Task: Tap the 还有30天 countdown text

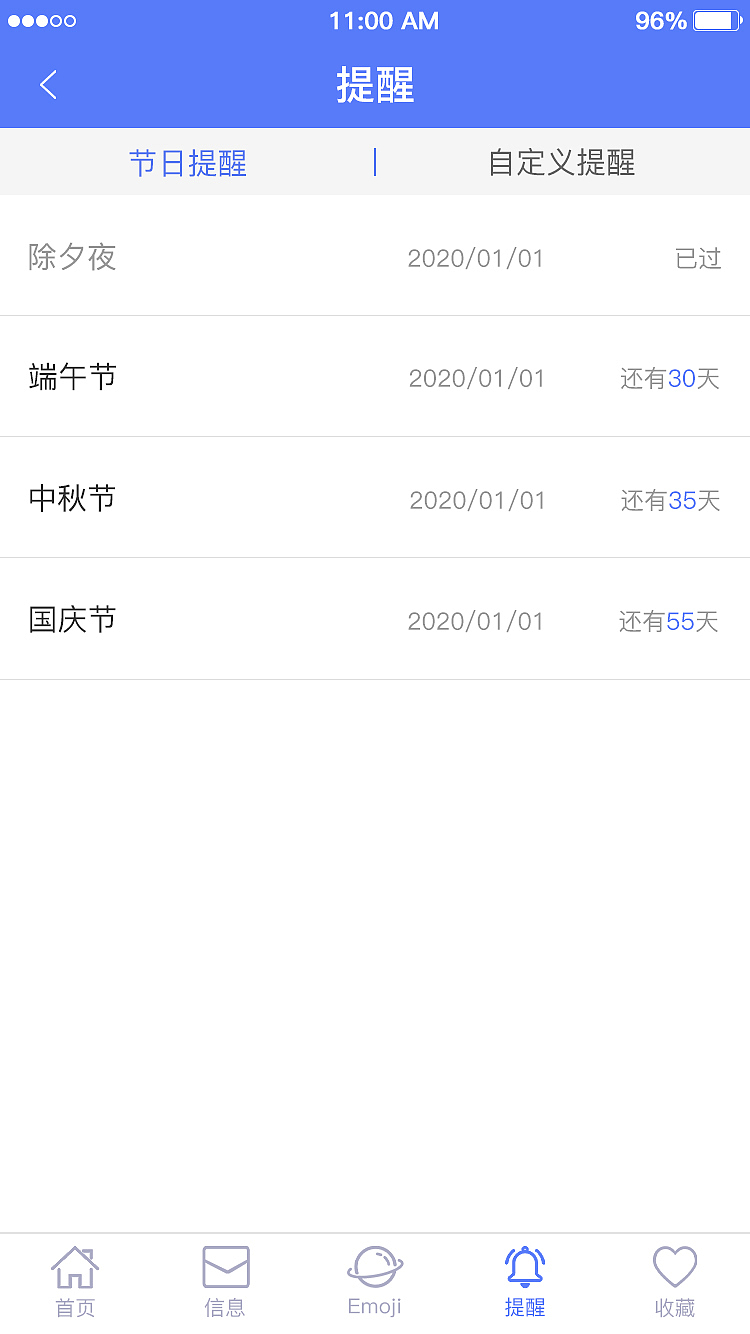Action: 668,378
